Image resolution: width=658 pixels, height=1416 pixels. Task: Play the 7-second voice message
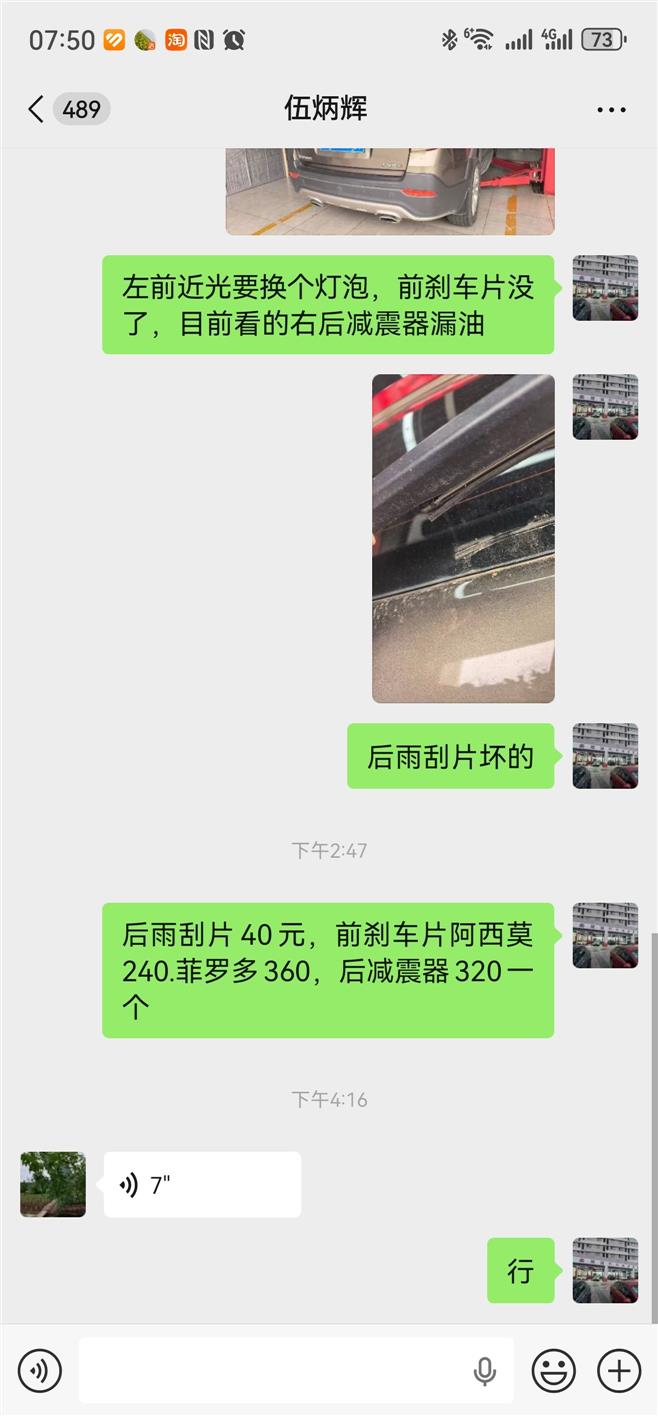click(201, 1185)
